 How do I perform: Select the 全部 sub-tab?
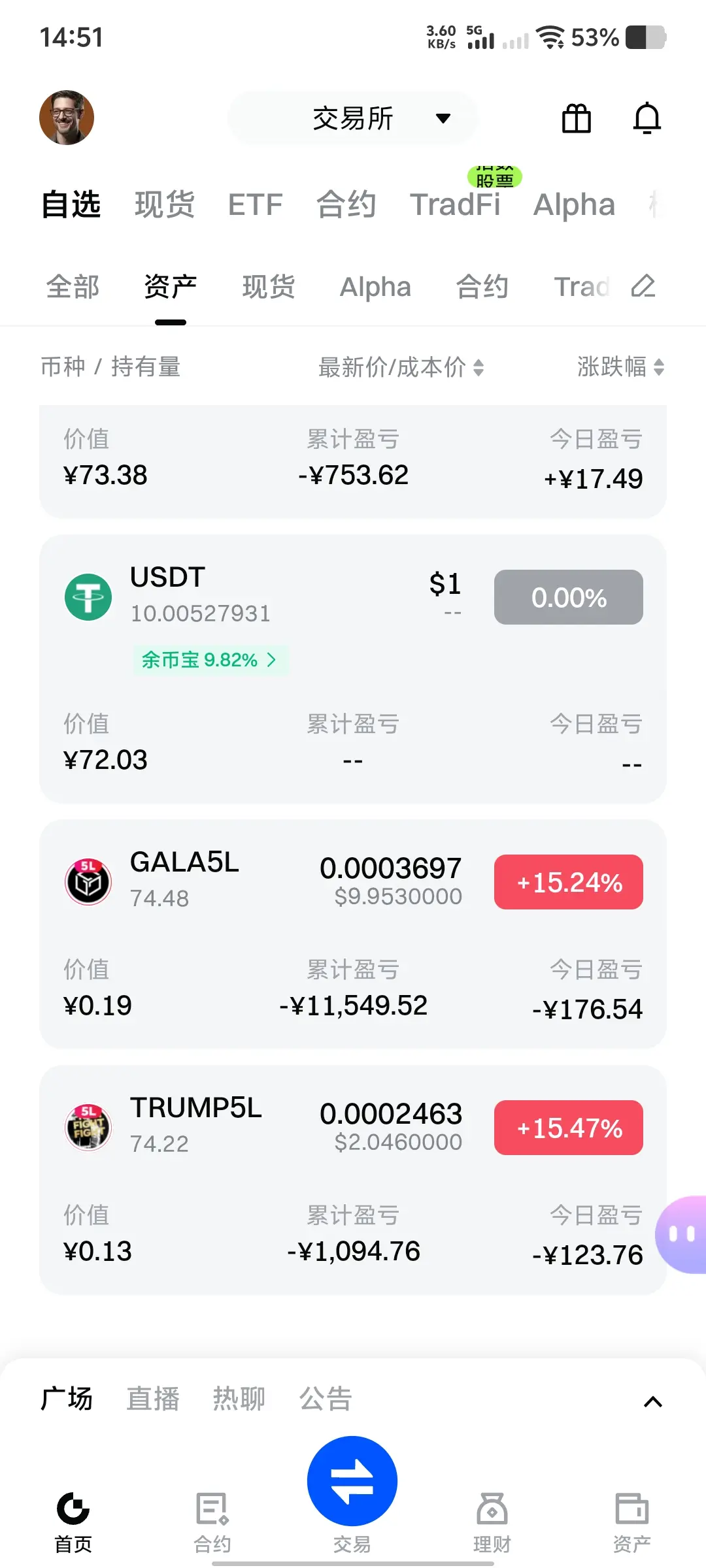coord(73,287)
